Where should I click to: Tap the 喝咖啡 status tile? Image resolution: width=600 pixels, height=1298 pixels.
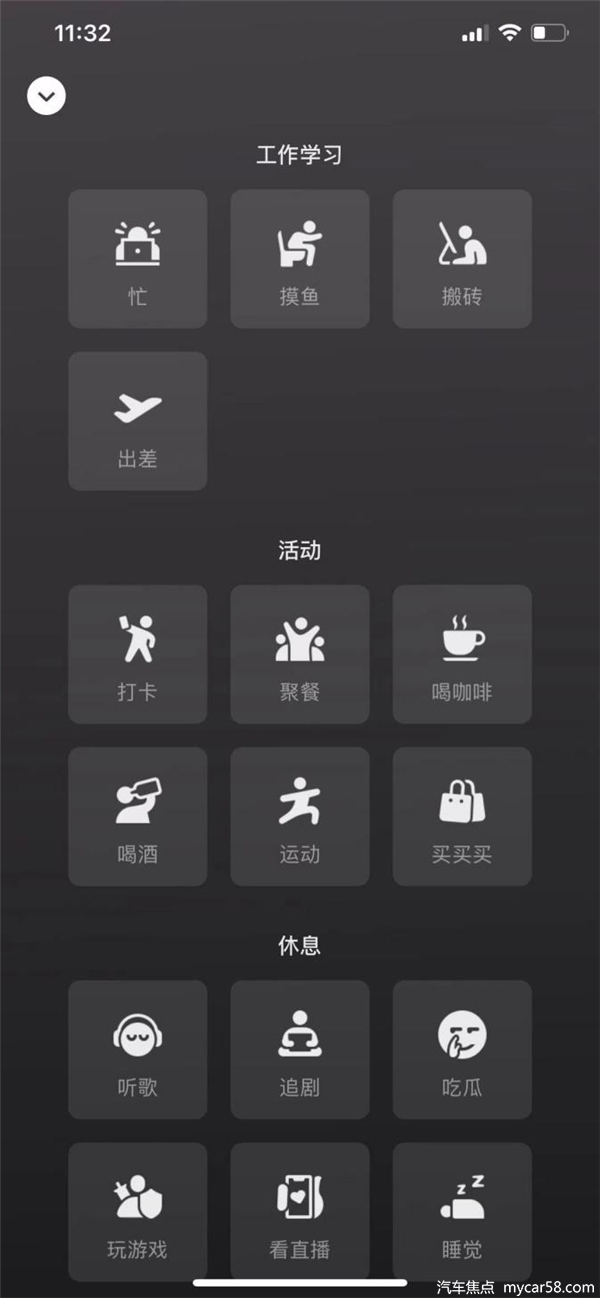tap(462, 654)
